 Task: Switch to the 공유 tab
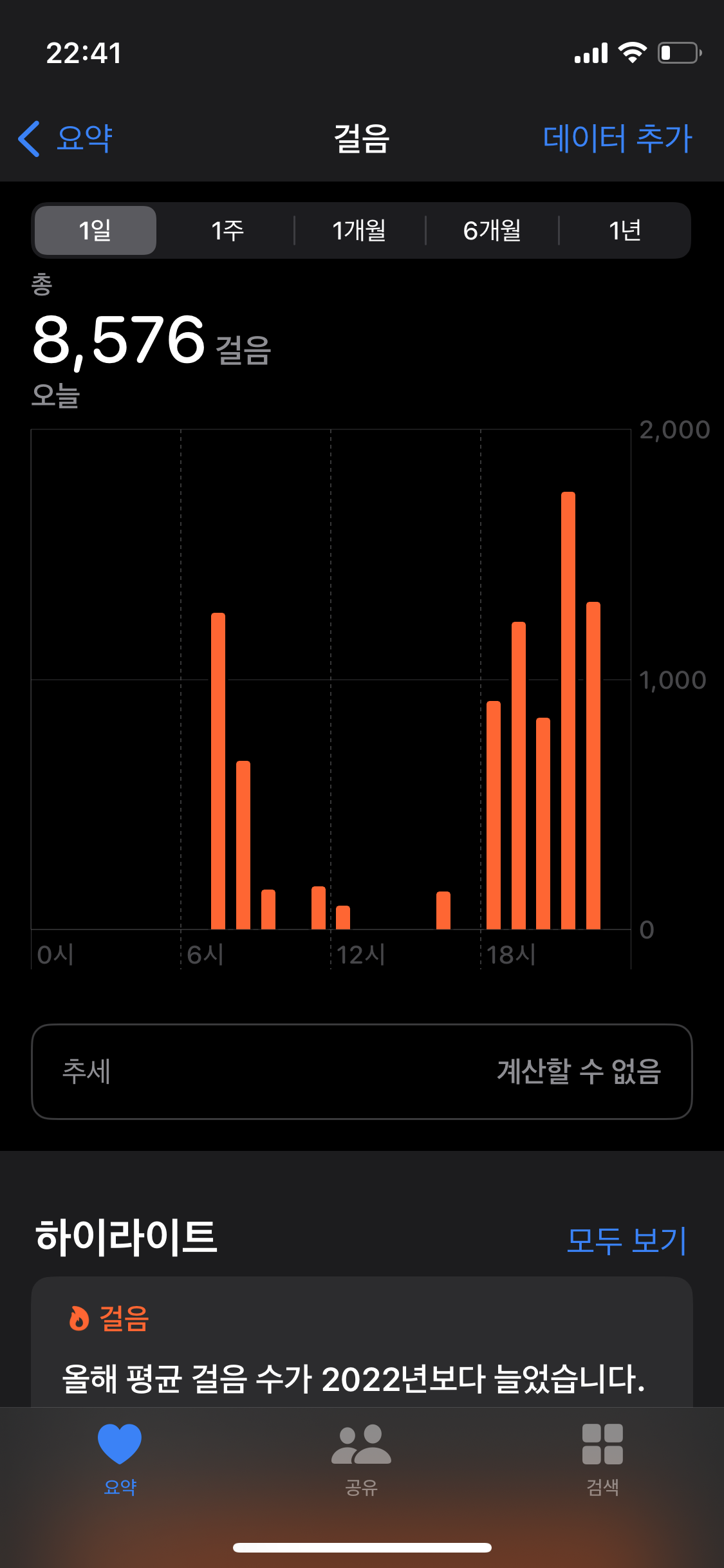pyautogui.click(x=362, y=1459)
